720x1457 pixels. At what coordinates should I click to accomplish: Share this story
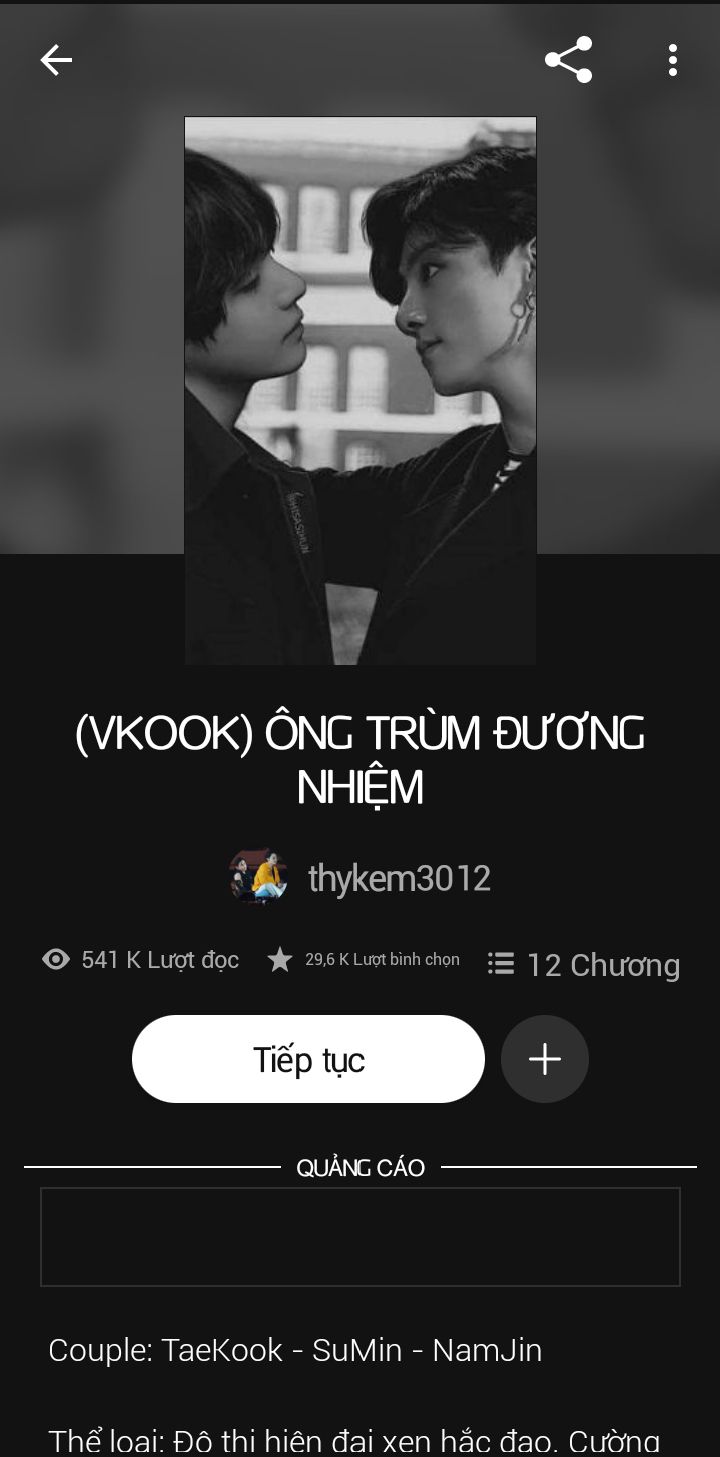point(568,60)
